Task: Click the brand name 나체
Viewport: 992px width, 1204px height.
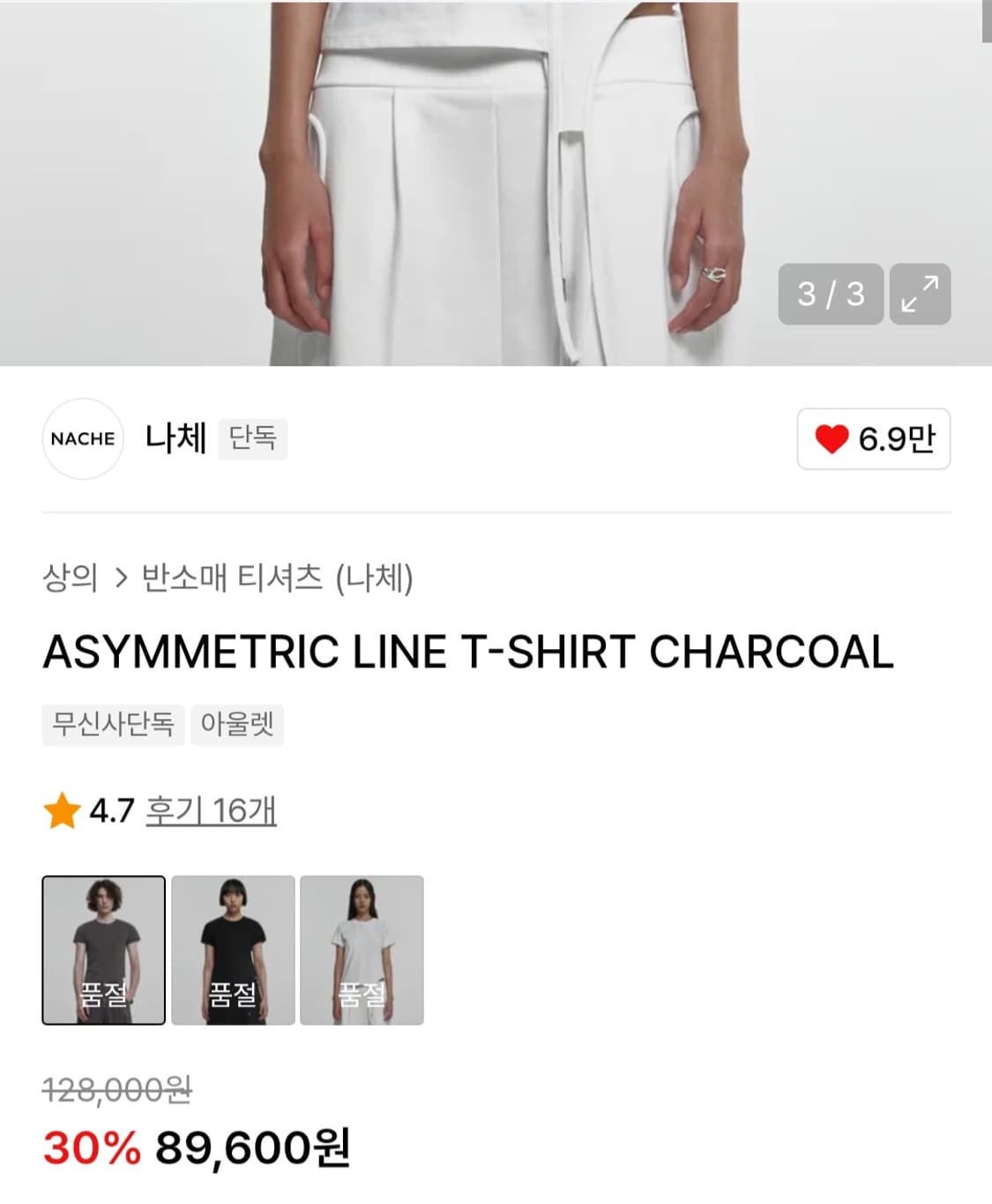Action: pos(175,438)
